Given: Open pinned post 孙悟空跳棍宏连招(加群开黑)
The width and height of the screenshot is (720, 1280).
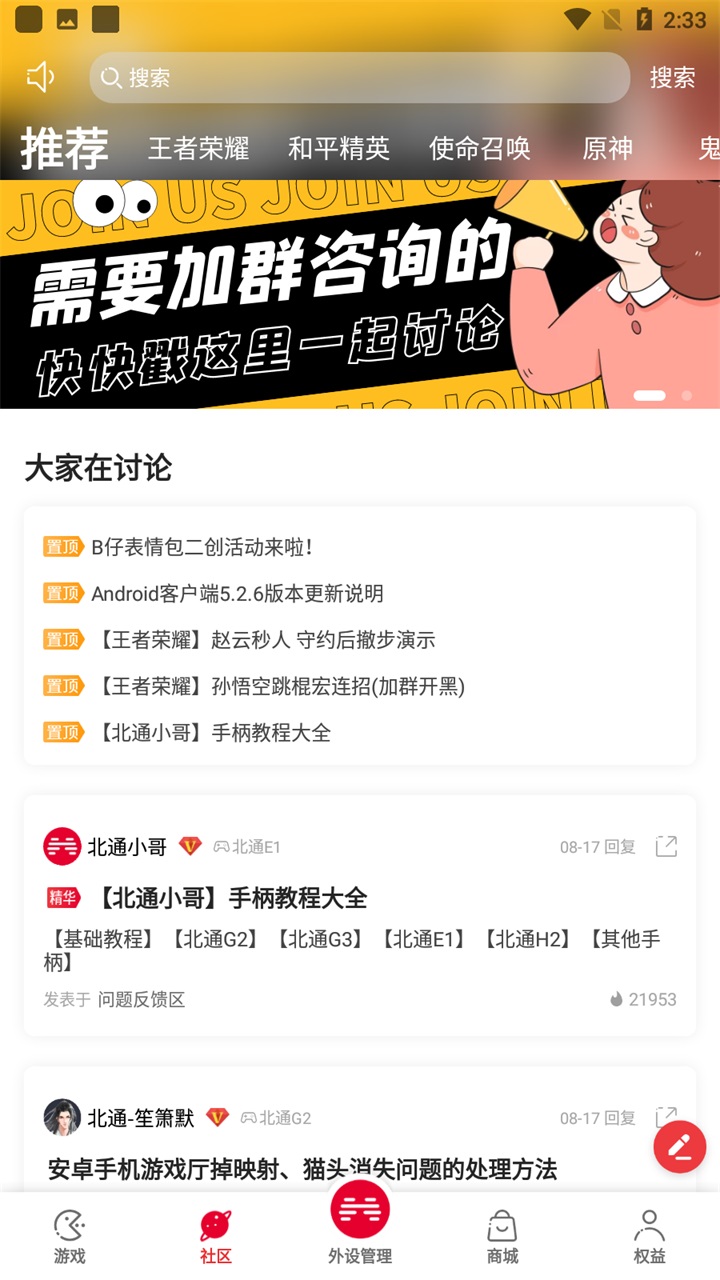Looking at the screenshot, I should (280, 686).
